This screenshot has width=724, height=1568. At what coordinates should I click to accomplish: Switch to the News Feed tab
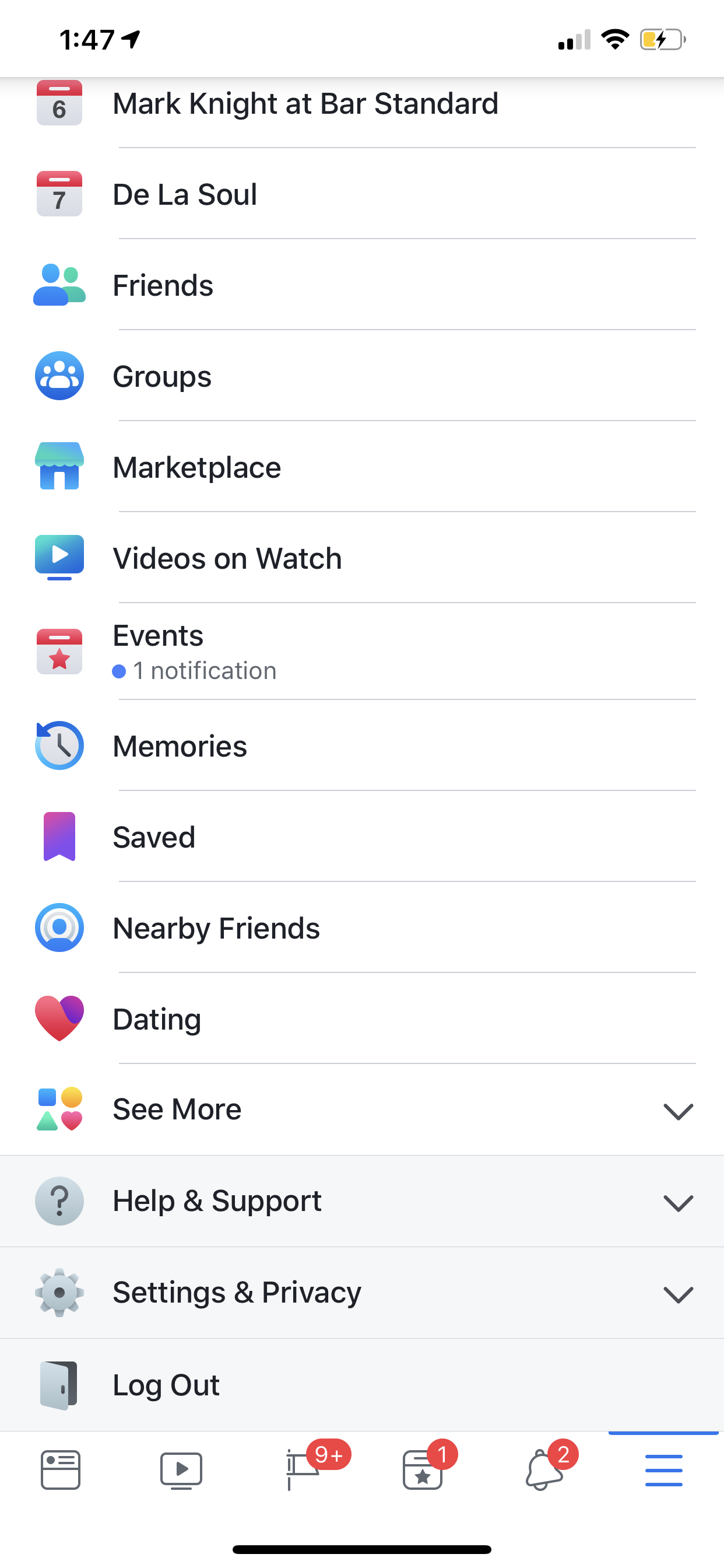tap(60, 1470)
